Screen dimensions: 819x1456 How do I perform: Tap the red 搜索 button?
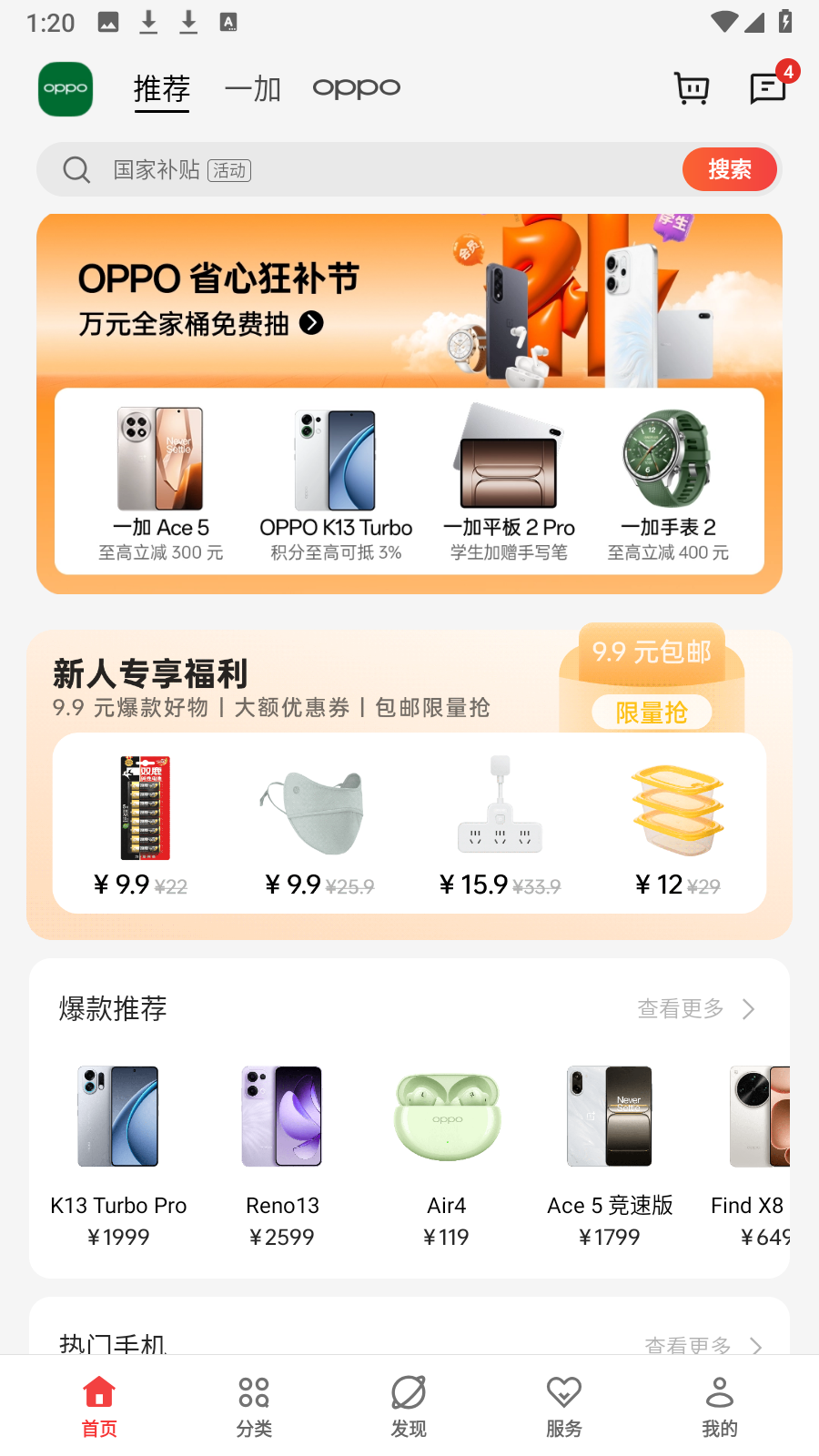(x=730, y=169)
